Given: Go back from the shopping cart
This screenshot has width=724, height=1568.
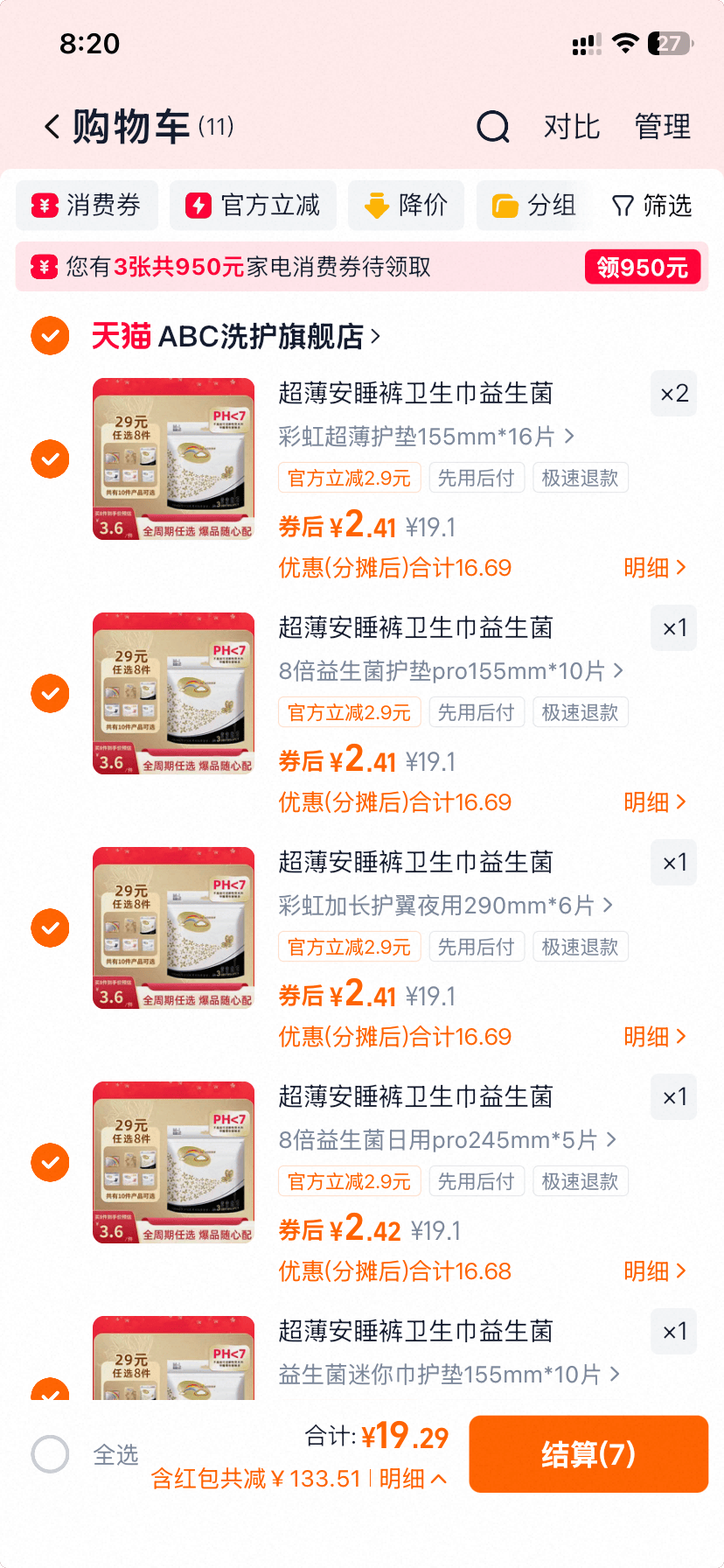Looking at the screenshot, I should point(52,127).
